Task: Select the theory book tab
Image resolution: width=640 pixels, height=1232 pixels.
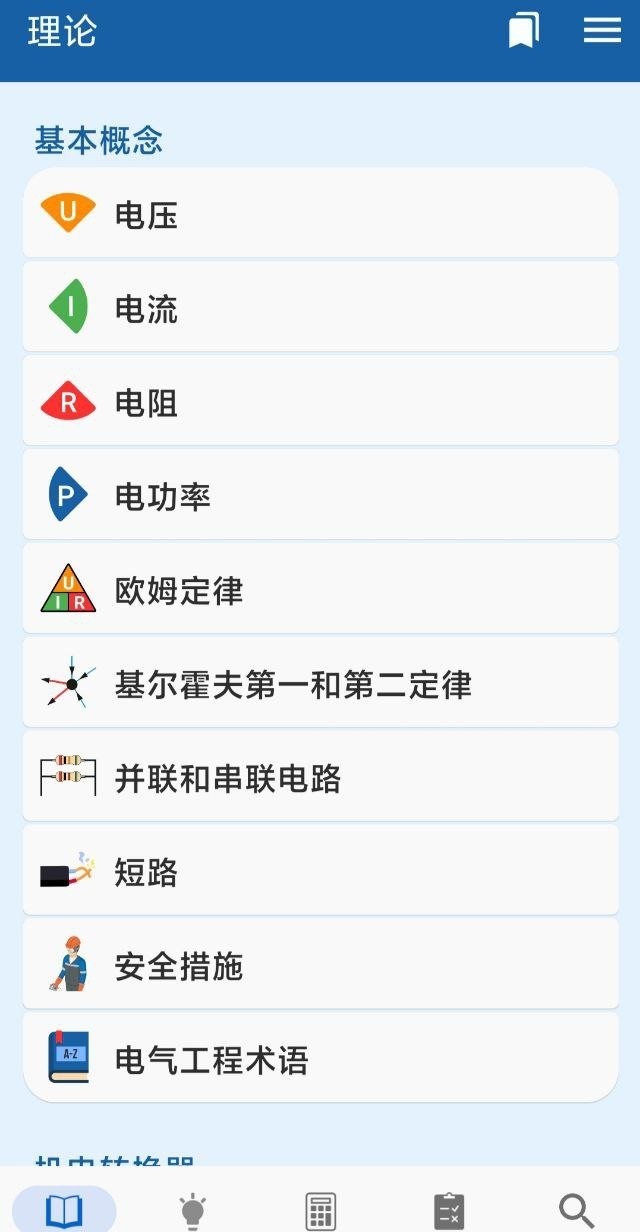Action: [64, 1210]
